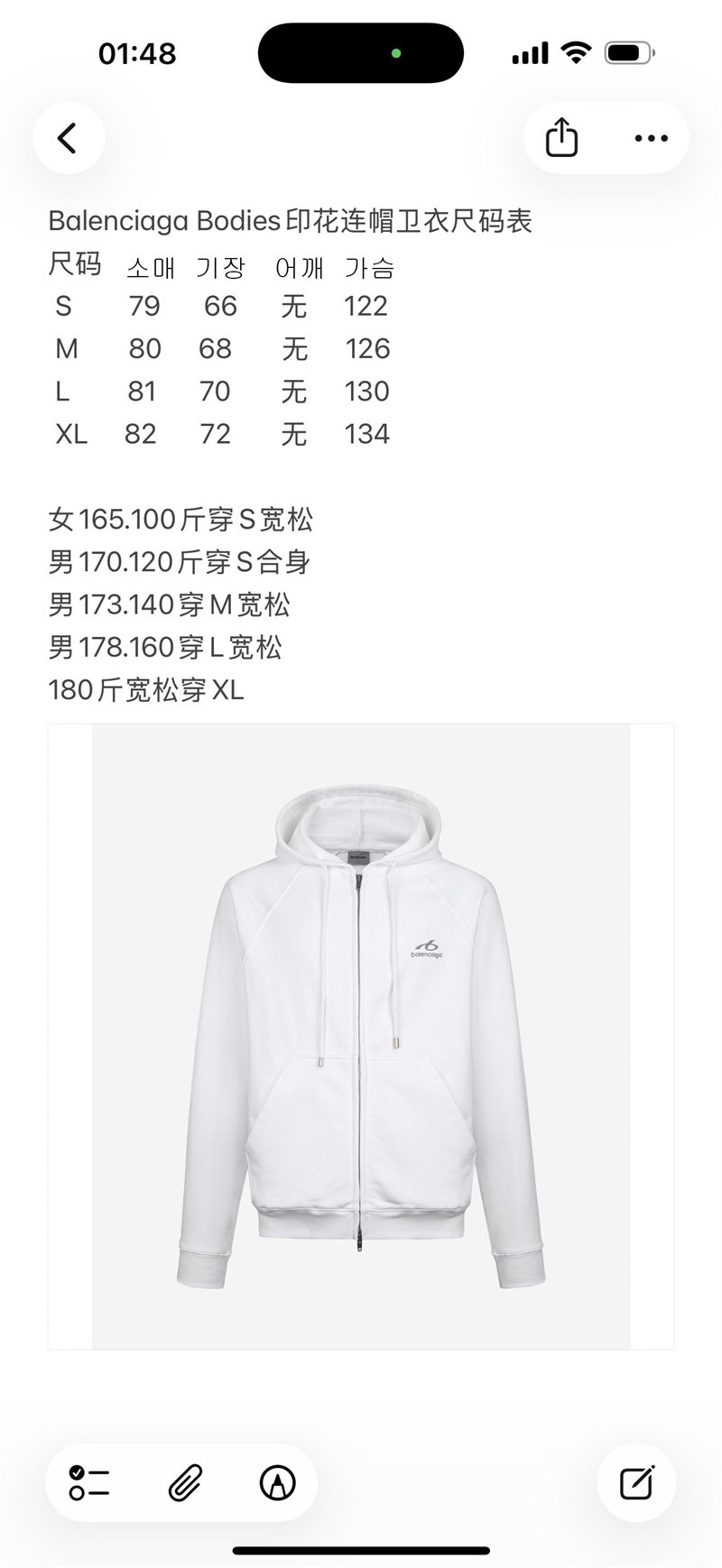Go back to the notes list
722x1568 pixels.
69,138
